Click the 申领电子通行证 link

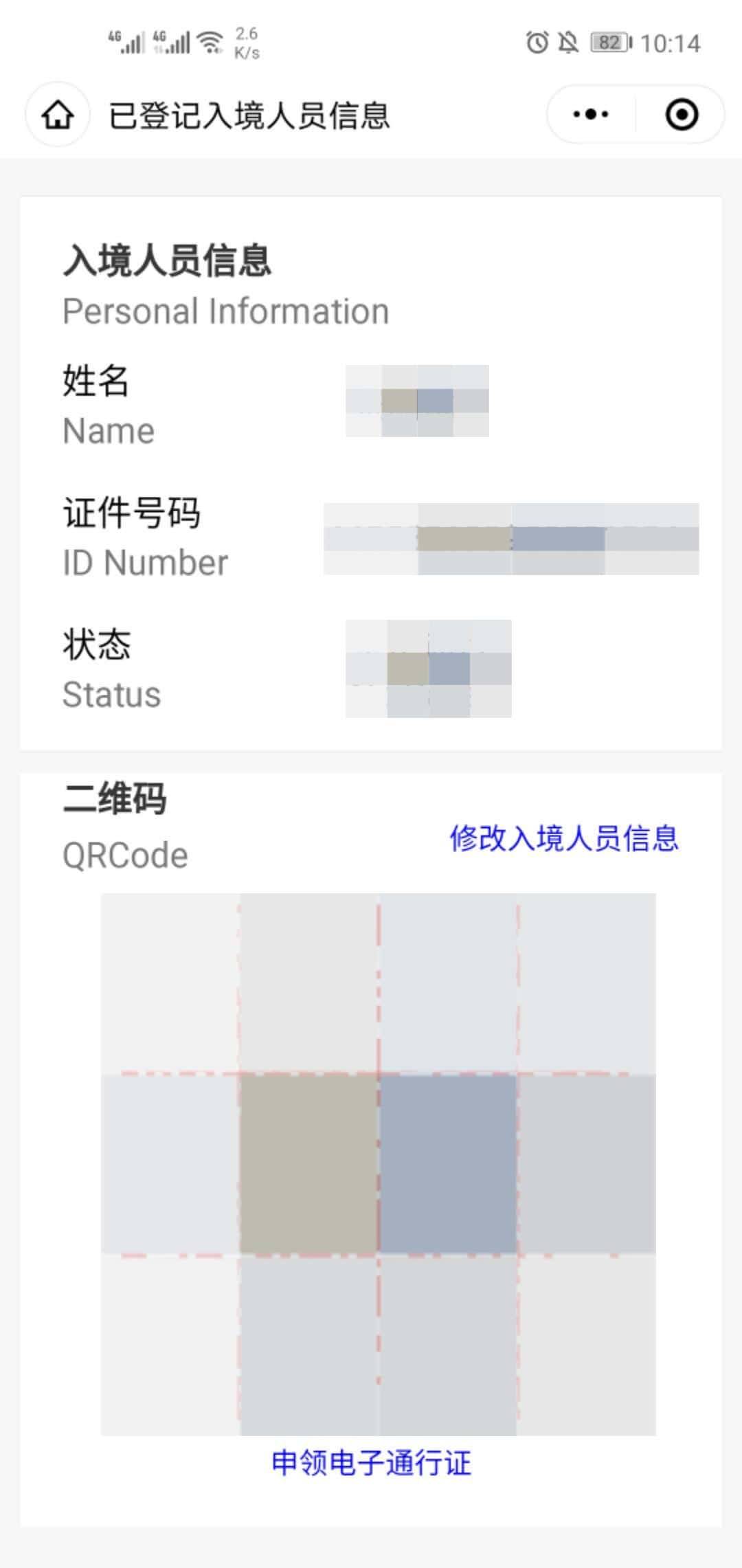371,1461
